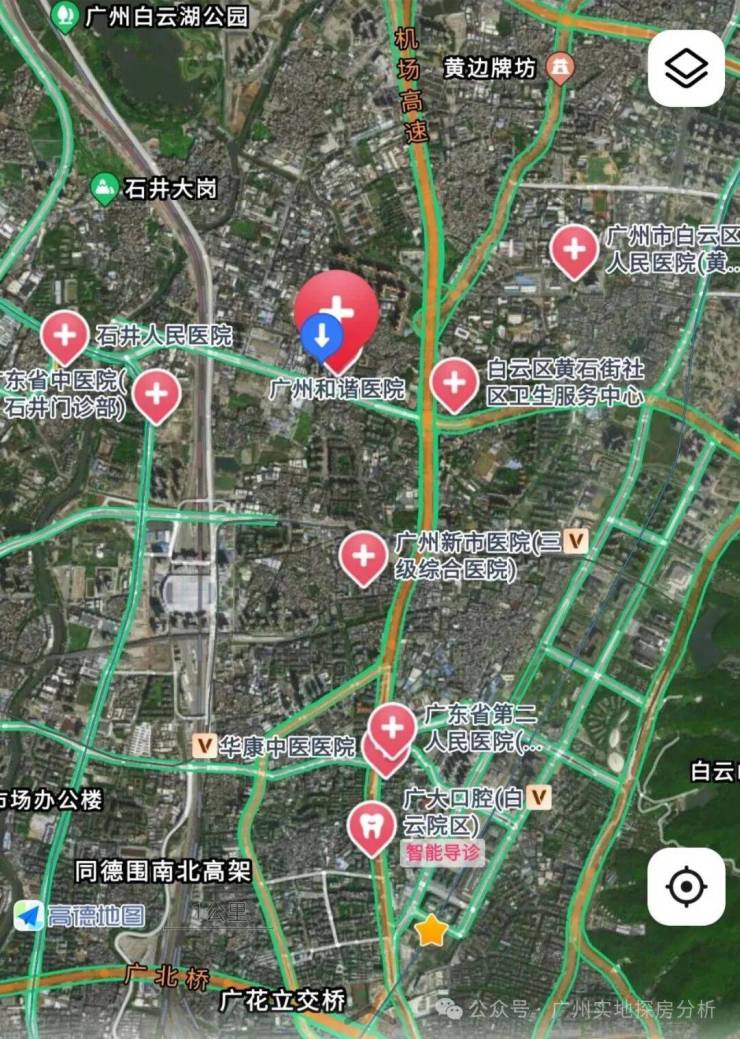This screenshot has width=740, height=1039.
Task: Select the 广州市白云区人民医院 marker
Action: [x=574, y=248]
